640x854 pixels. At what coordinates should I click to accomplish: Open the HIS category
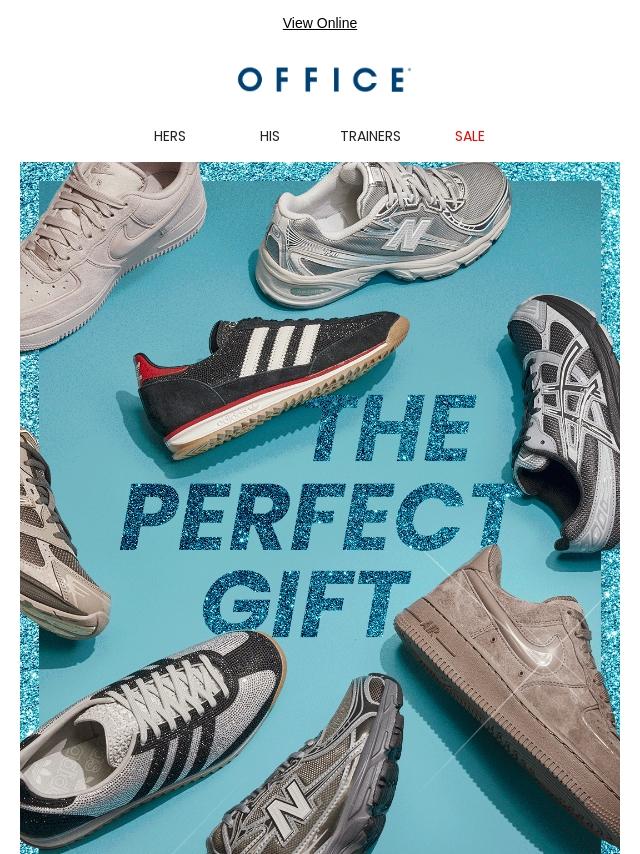point(270,136)
